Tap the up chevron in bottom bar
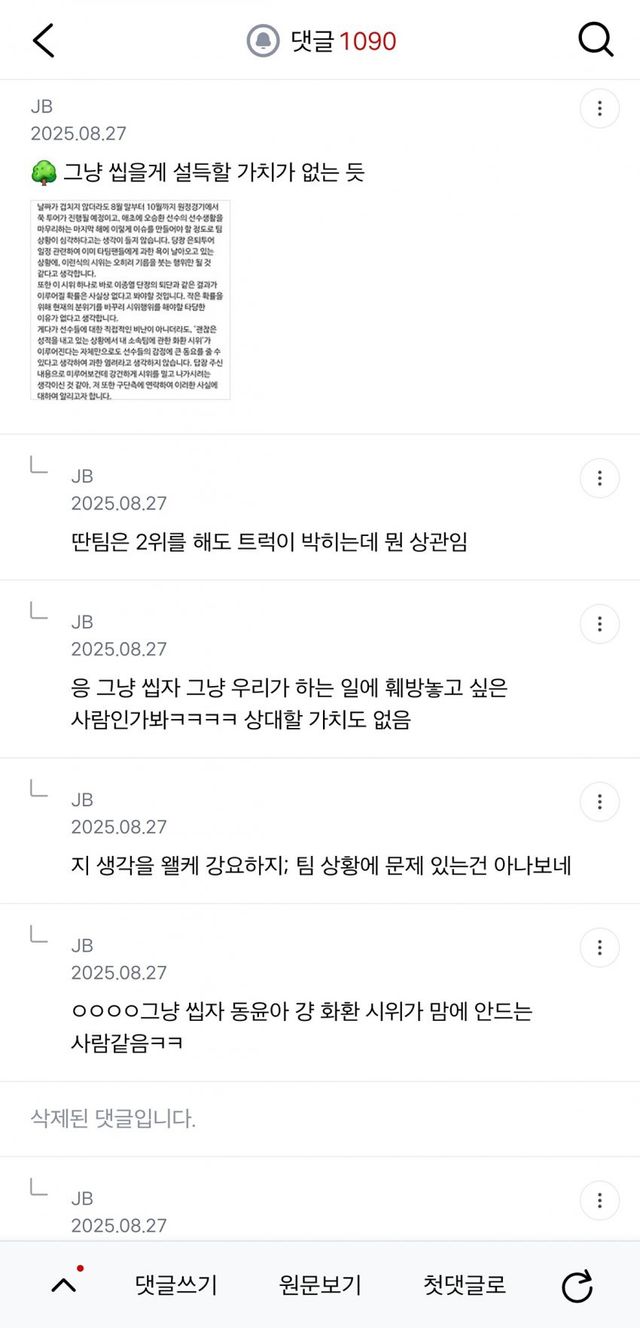640x1328 pixels. pos(63,1286)
